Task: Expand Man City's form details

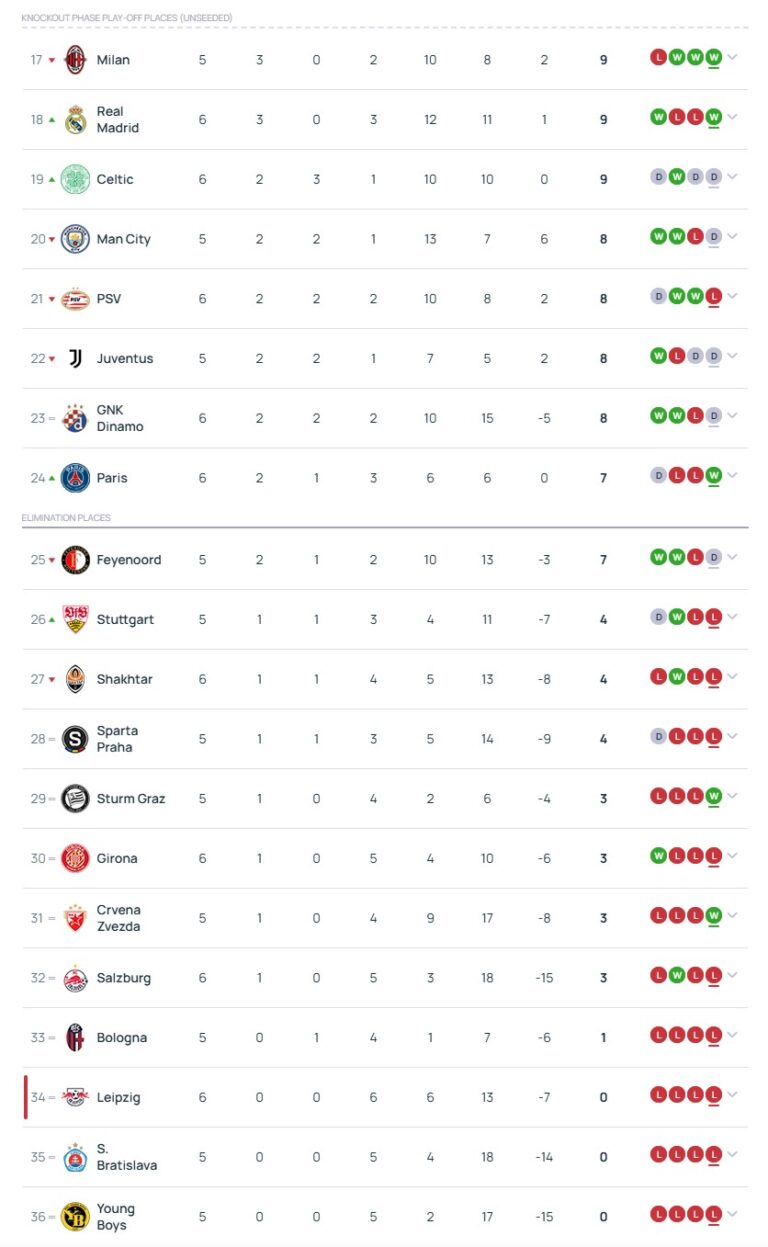Action: [732, 236]
